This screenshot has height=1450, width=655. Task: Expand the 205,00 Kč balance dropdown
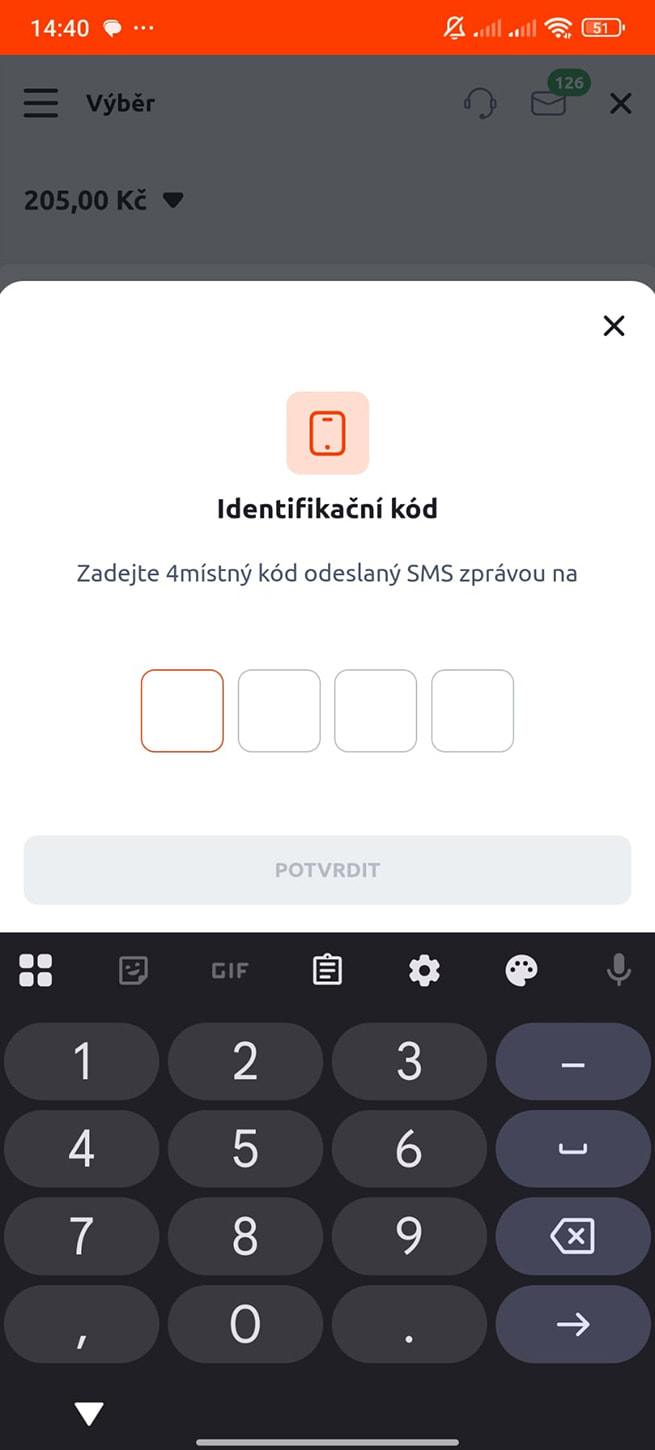173,200
